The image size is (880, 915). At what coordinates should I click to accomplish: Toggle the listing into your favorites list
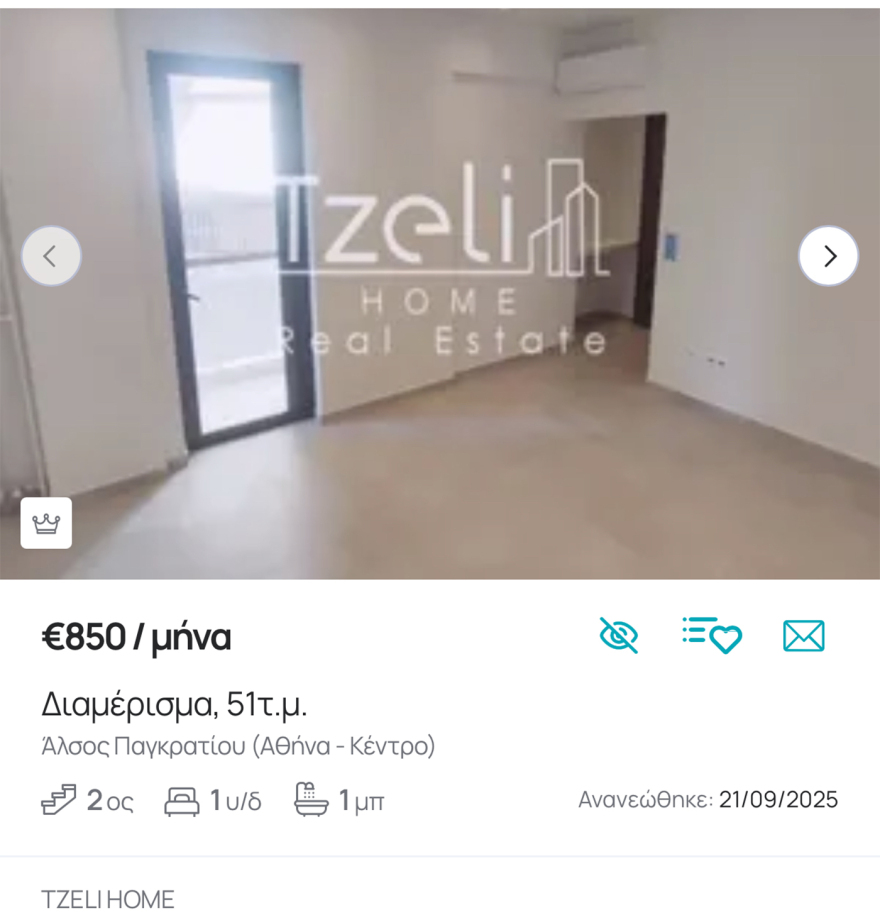[x=712, y=635]
